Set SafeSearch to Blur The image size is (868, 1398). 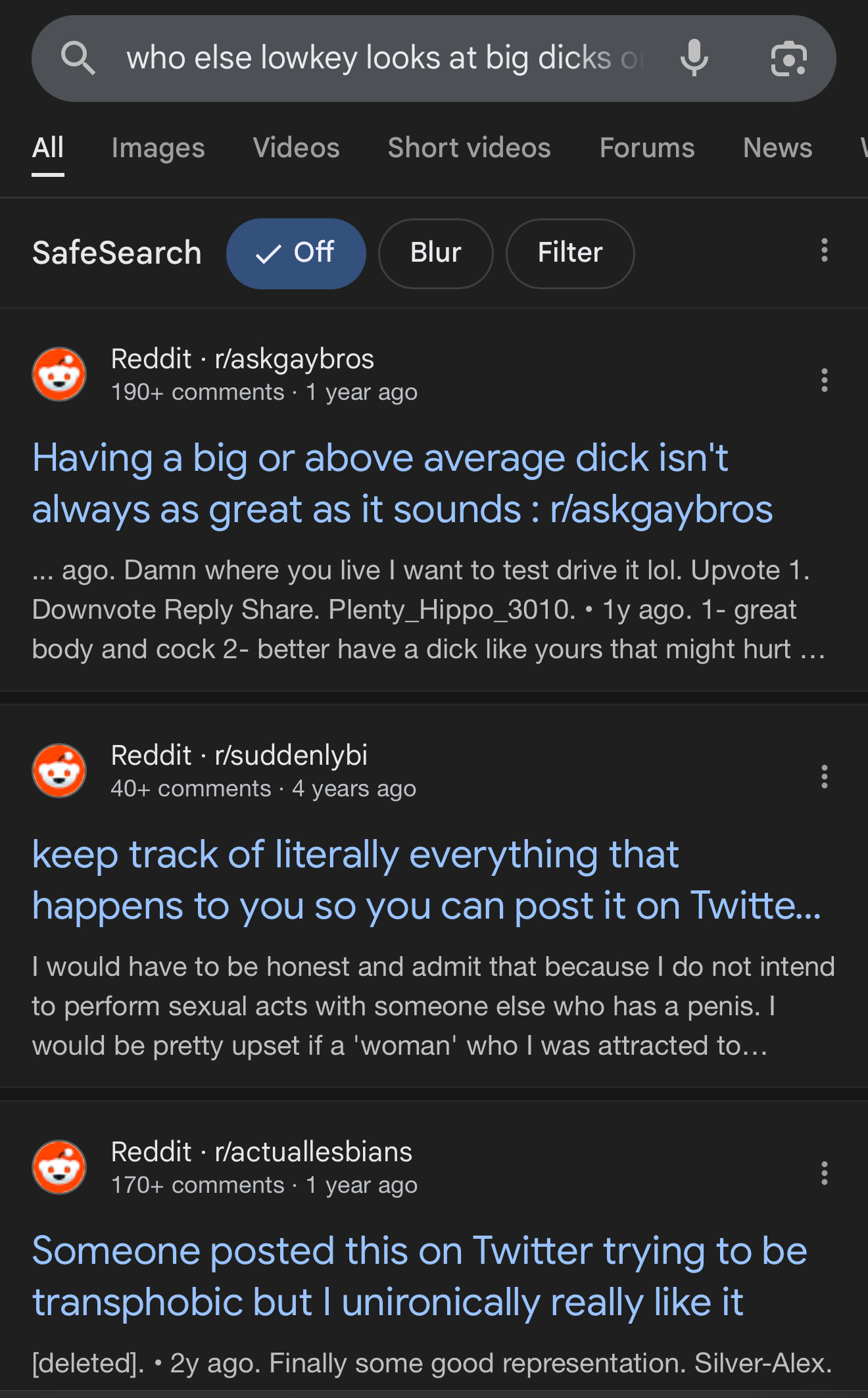[435, 253]
